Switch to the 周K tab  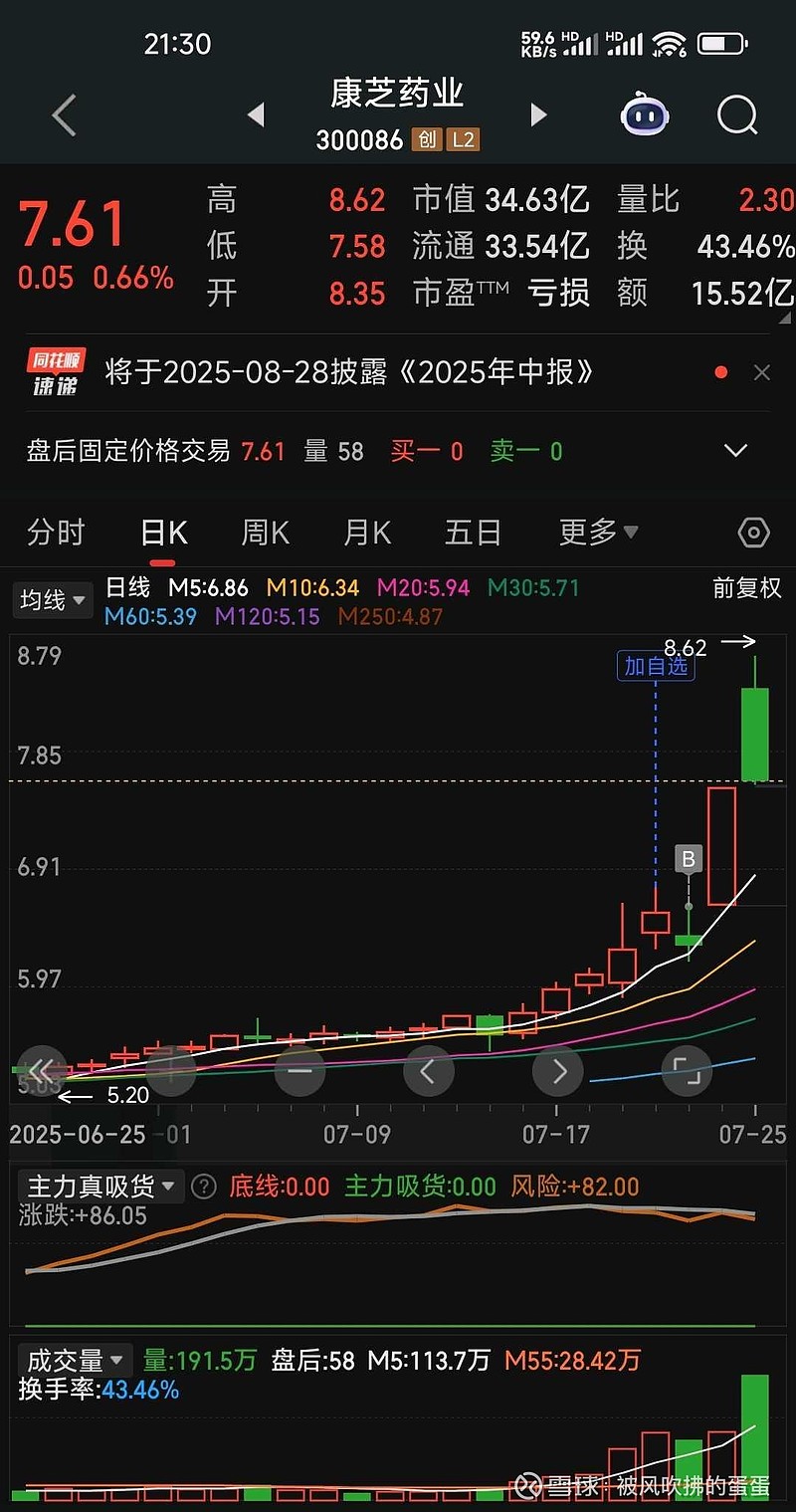265,533
